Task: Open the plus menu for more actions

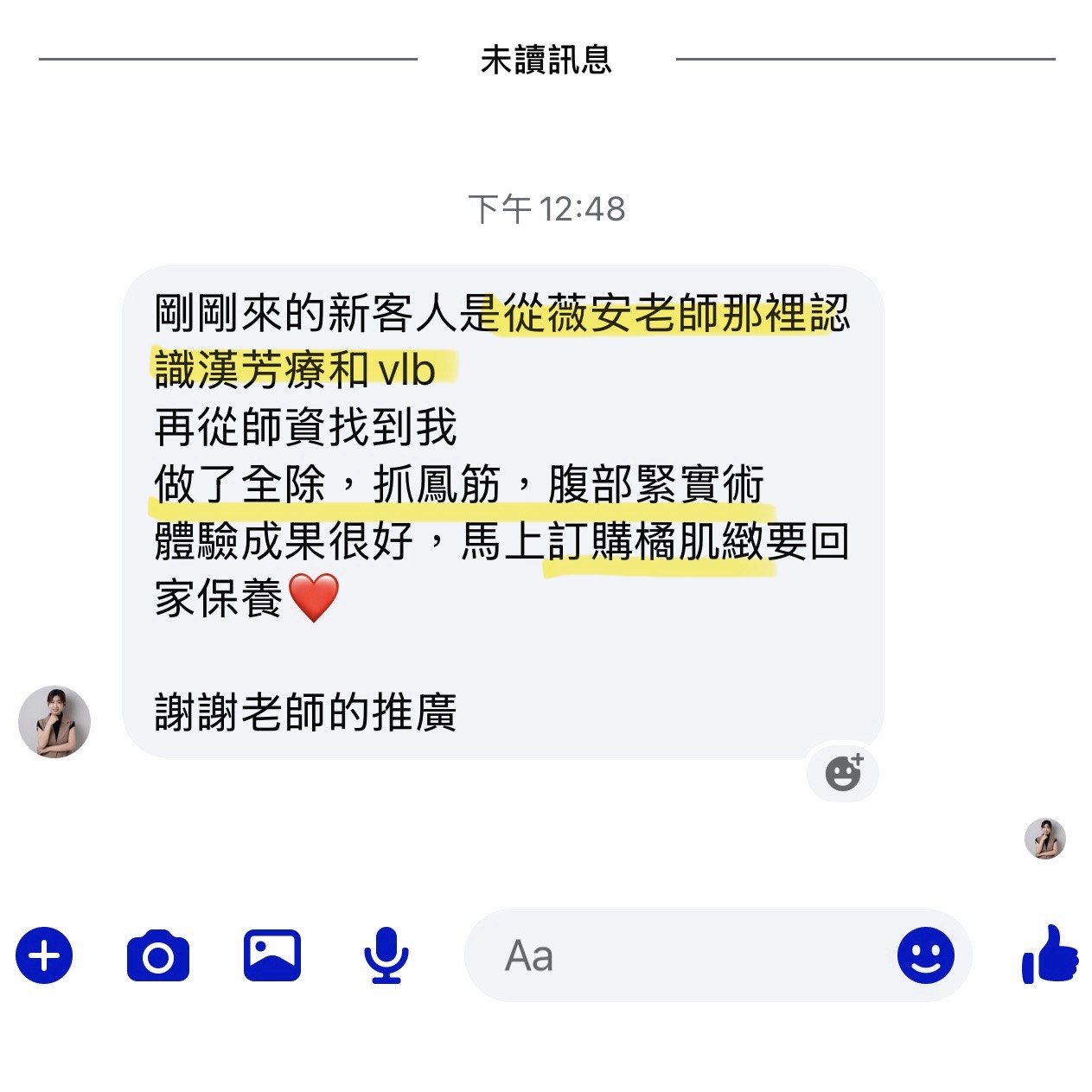Action: click(x=44, y=955)
